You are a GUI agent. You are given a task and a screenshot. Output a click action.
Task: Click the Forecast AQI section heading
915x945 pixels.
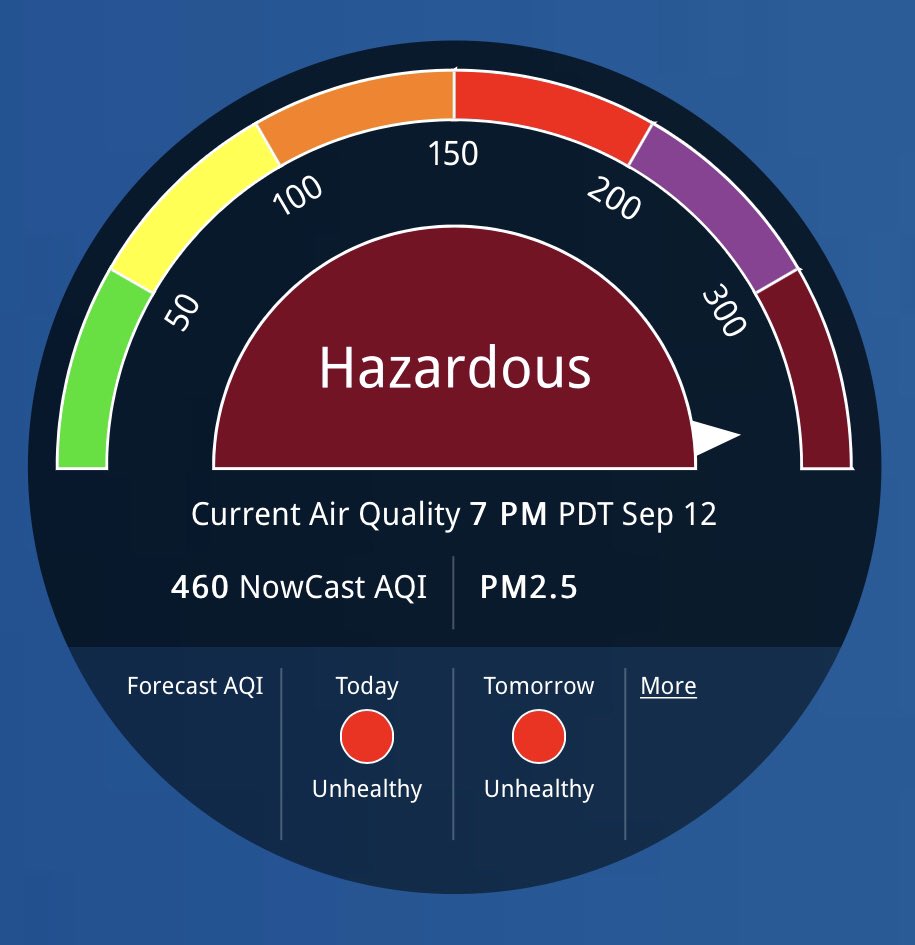tap(194, 686)
